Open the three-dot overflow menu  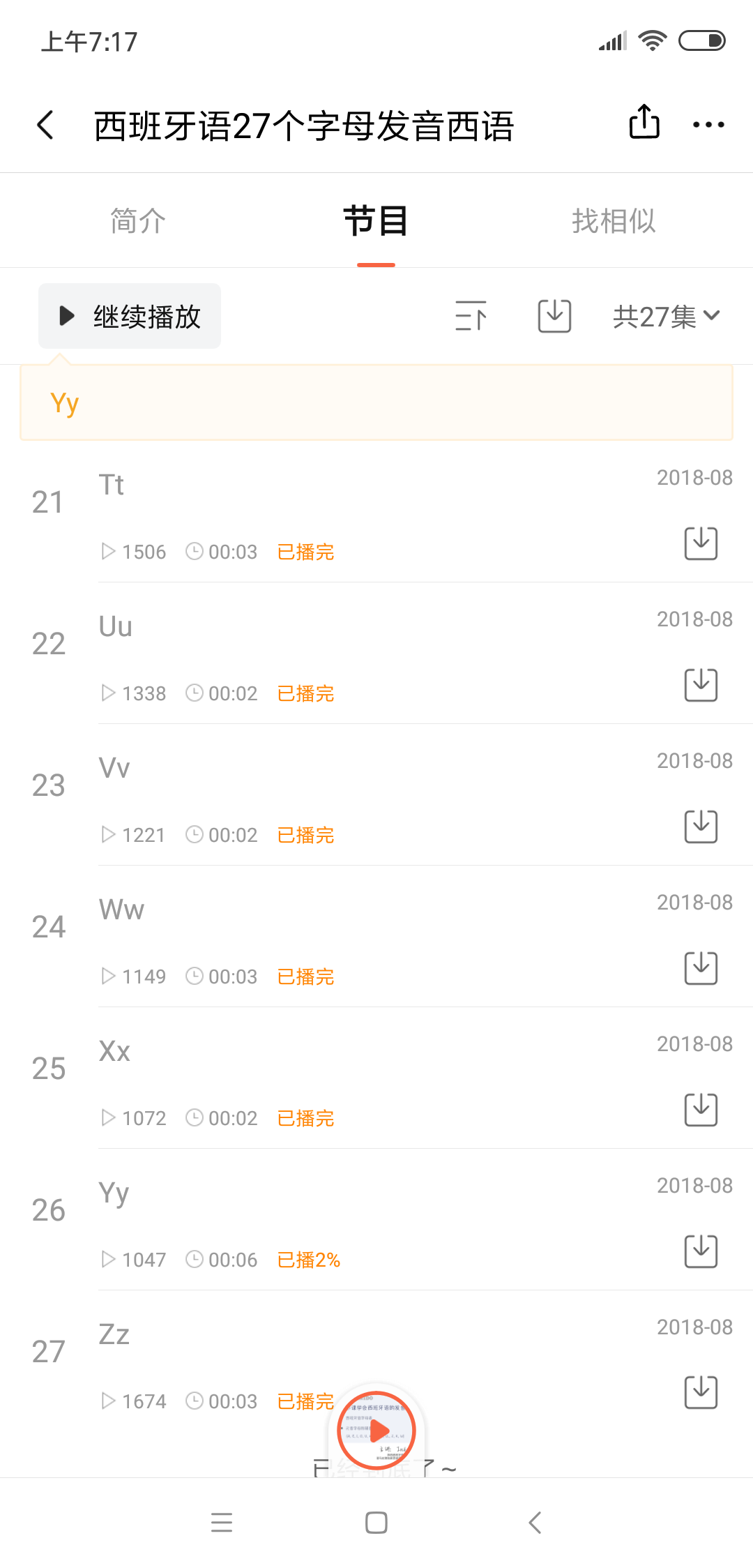point(708,126)
